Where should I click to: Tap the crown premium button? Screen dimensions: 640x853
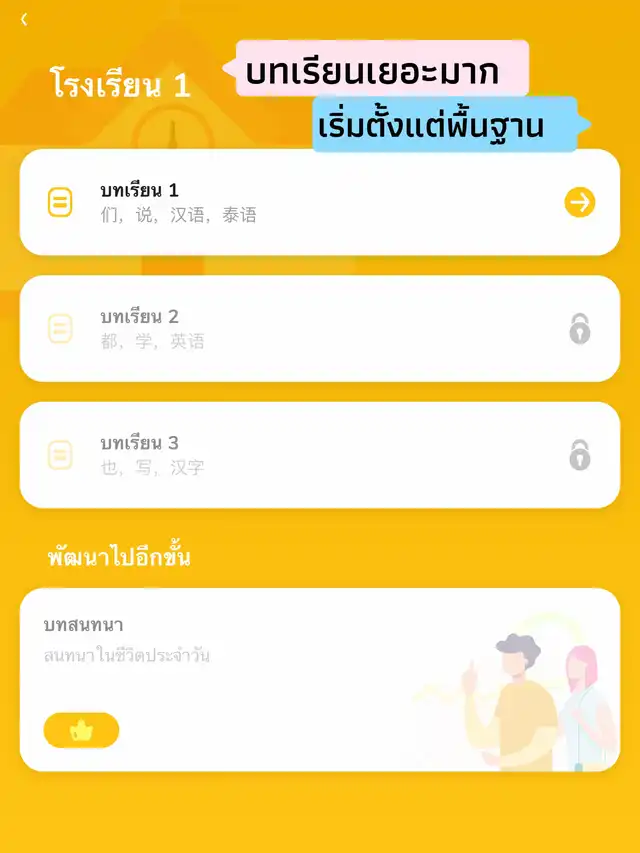pos(81,731)
